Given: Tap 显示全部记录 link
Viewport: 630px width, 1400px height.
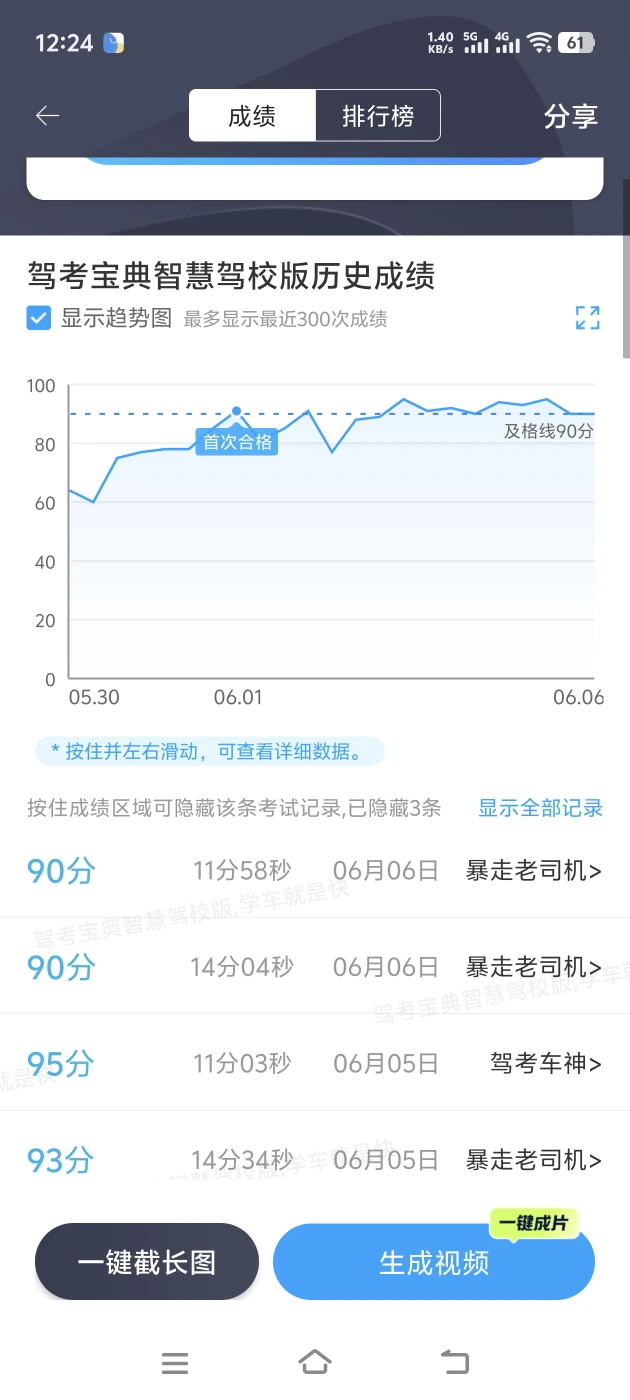Looking at the screenshot, I should click(540, 808).
